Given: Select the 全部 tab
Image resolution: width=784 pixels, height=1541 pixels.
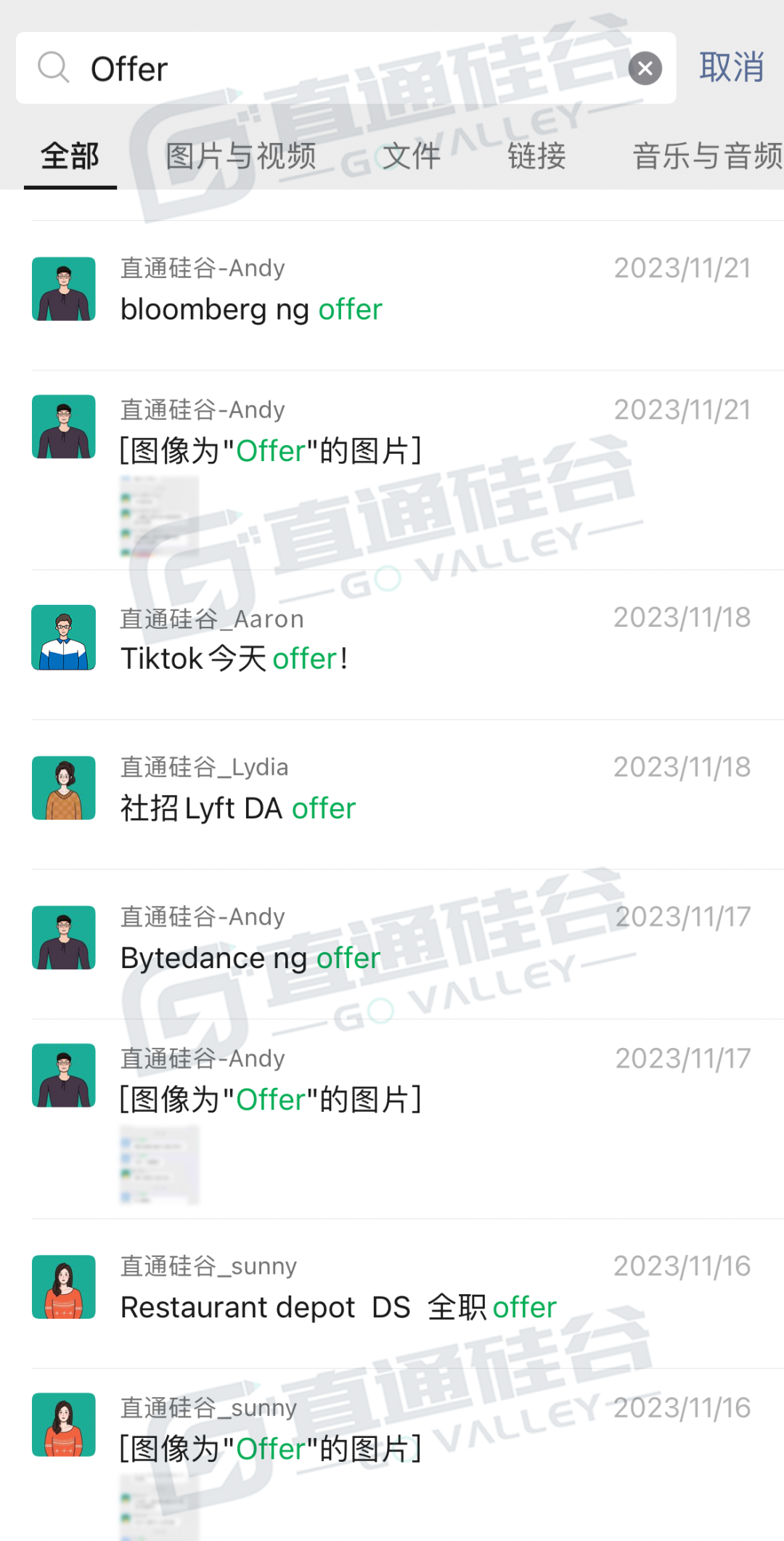Looking at the screenshot, I should pyautogui.click(x=70, y=156).
